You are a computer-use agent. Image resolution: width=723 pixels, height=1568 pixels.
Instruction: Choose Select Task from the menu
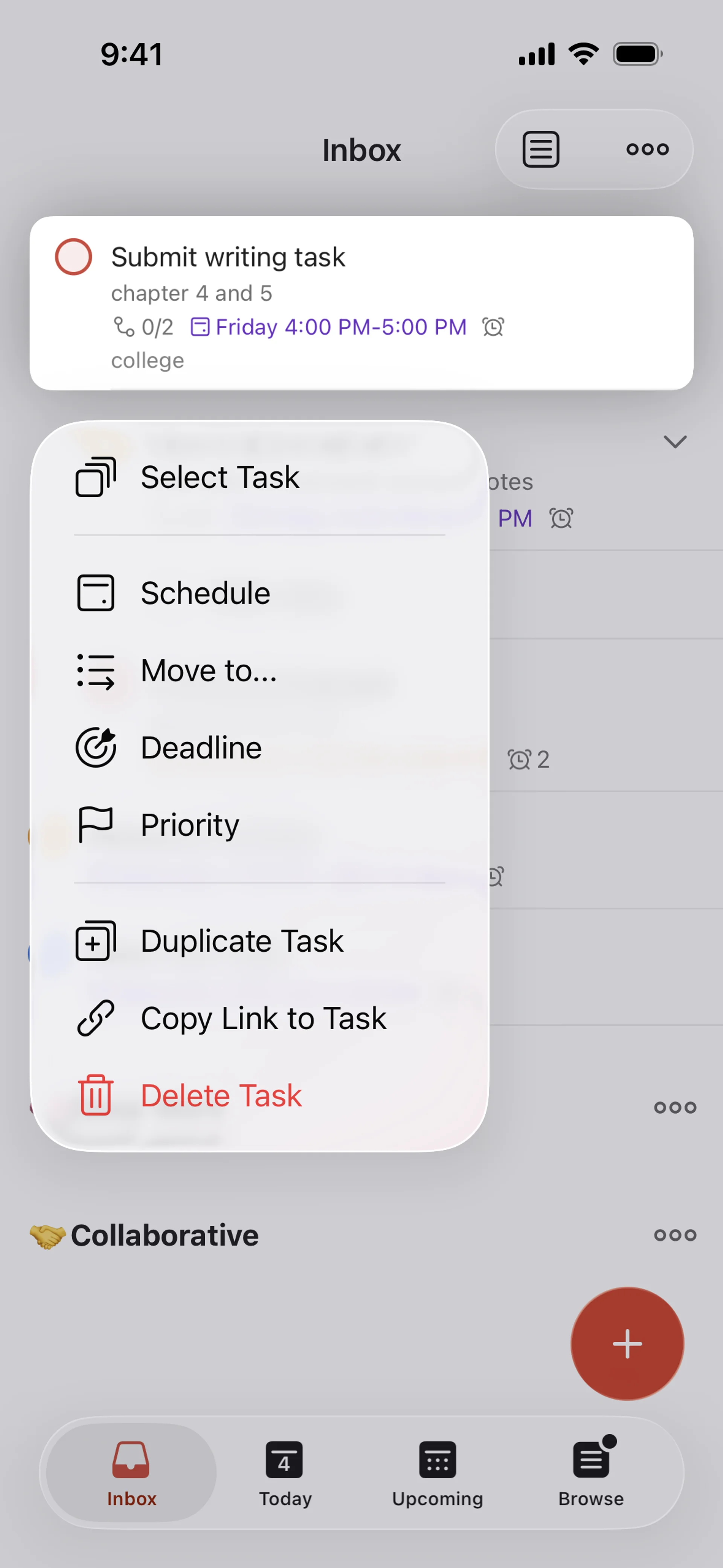click(259, 477)
